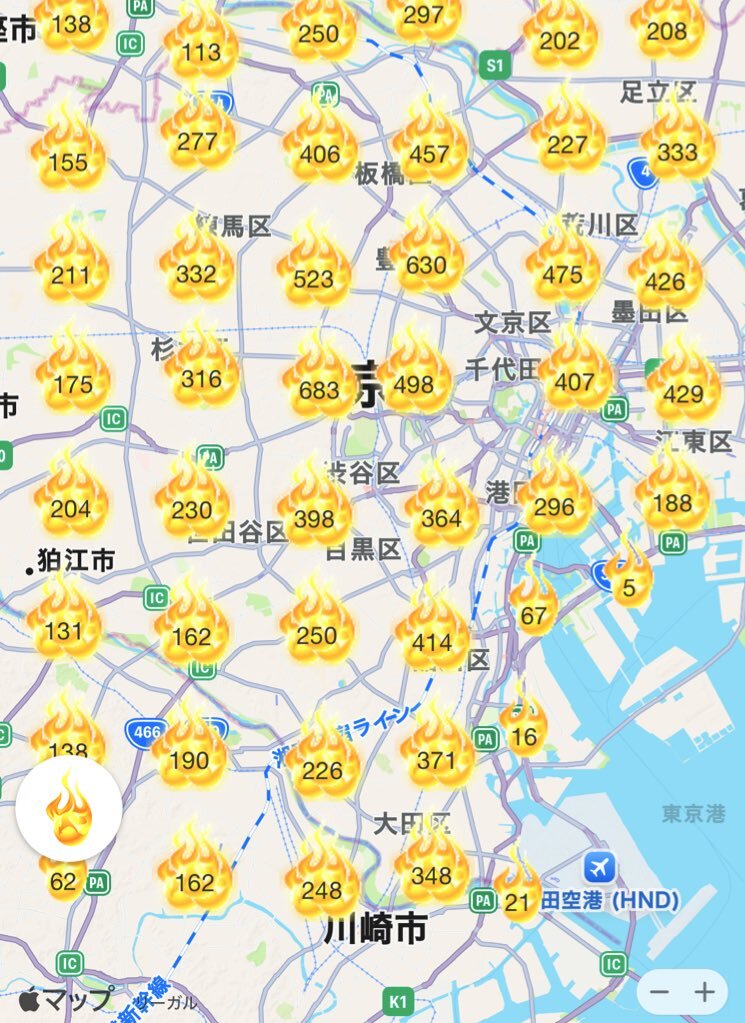Zoom in with the plus button
The width and height of the screenshot is (745, 1023).
(705, 992)
